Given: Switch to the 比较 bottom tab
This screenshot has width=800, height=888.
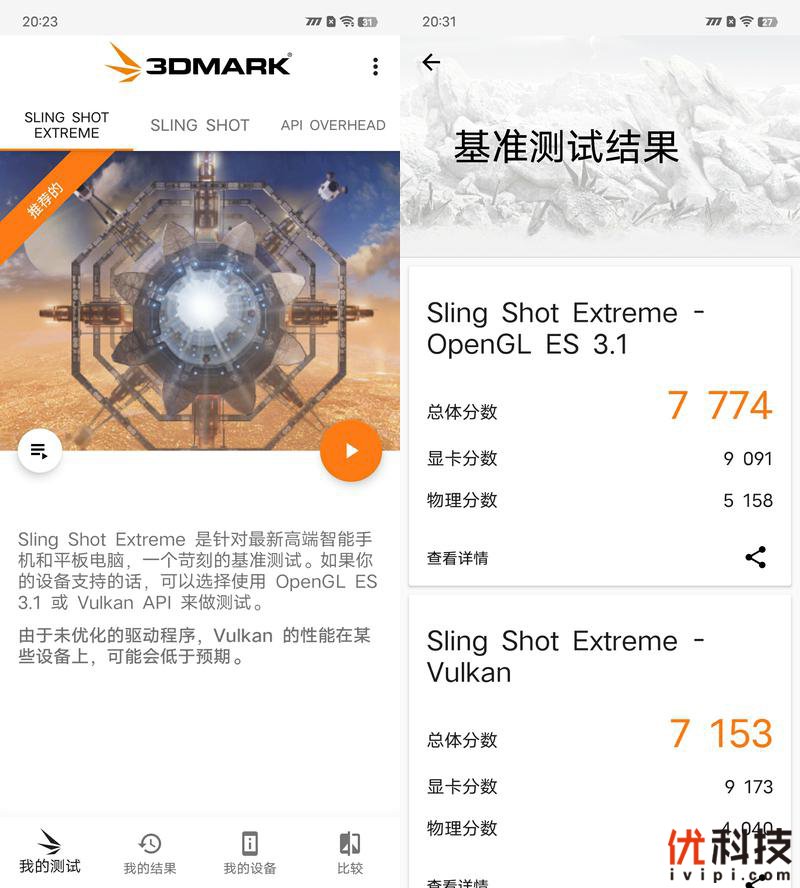Looking at the screenshot, I should [x=350, y=851].
